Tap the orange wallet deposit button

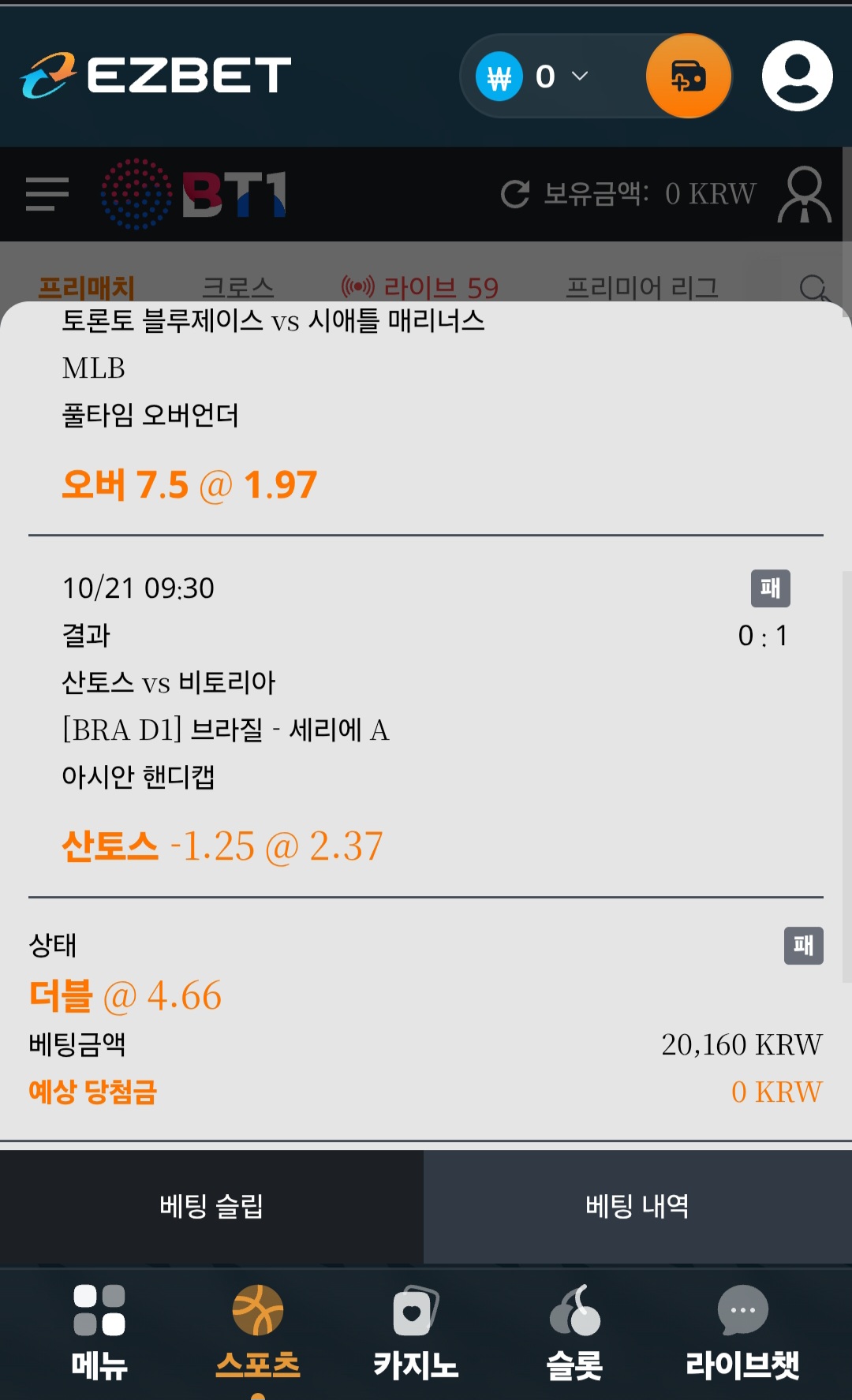coord(688,77)
